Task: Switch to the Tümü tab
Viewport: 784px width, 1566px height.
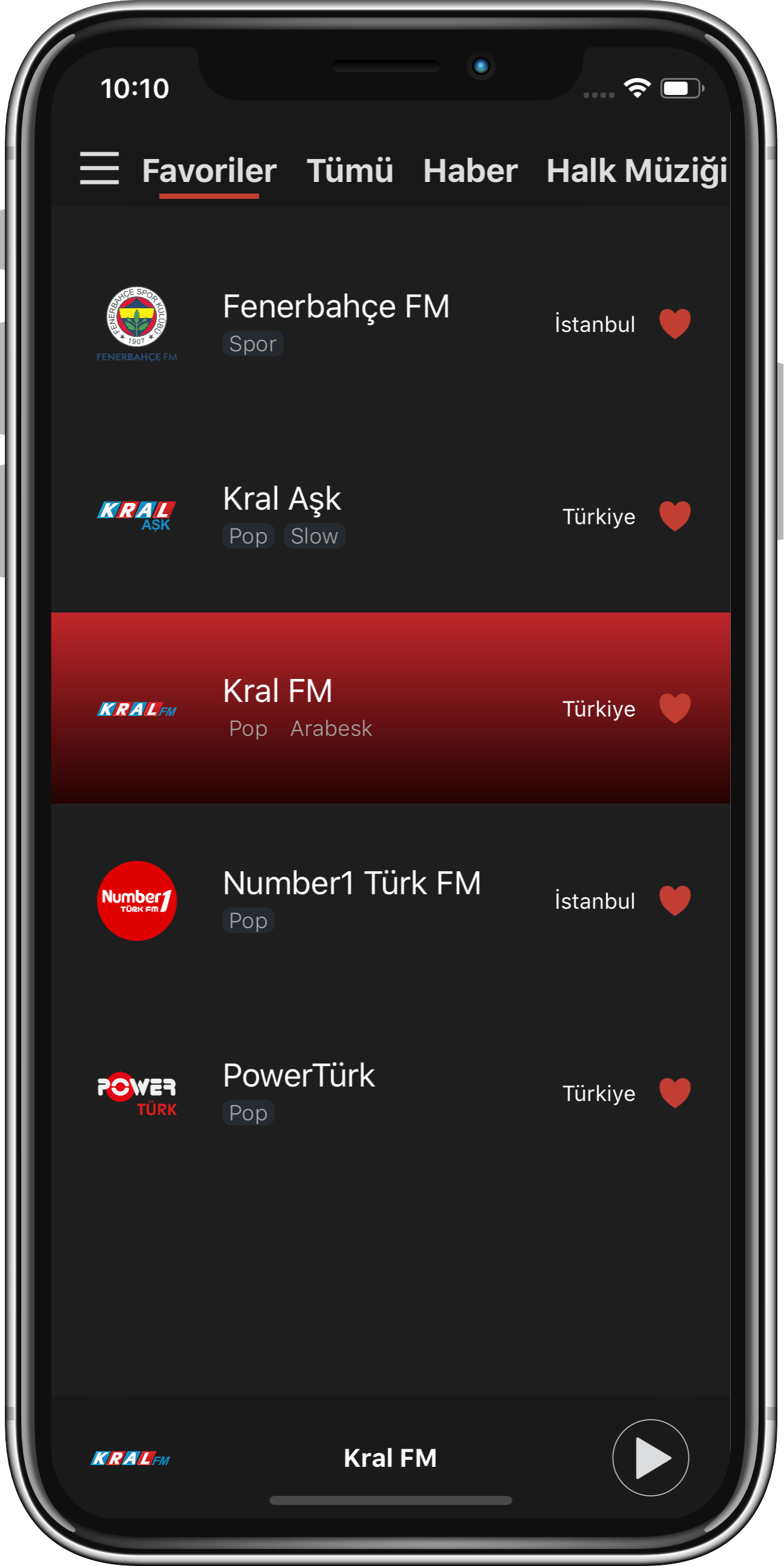Action: (x=349, y=171)
